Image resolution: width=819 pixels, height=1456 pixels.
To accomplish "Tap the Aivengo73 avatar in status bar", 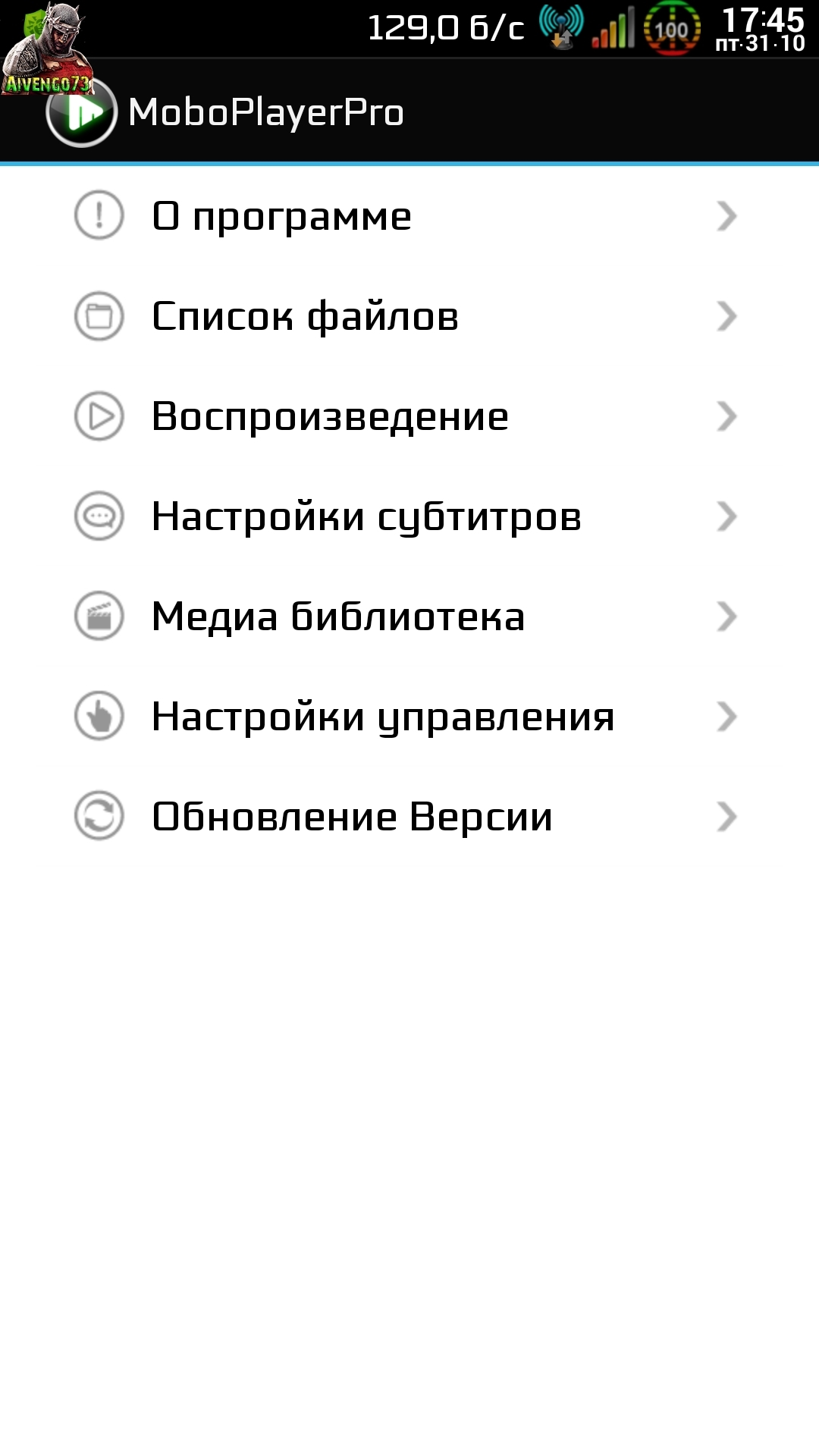I will [x=49, y=45].
